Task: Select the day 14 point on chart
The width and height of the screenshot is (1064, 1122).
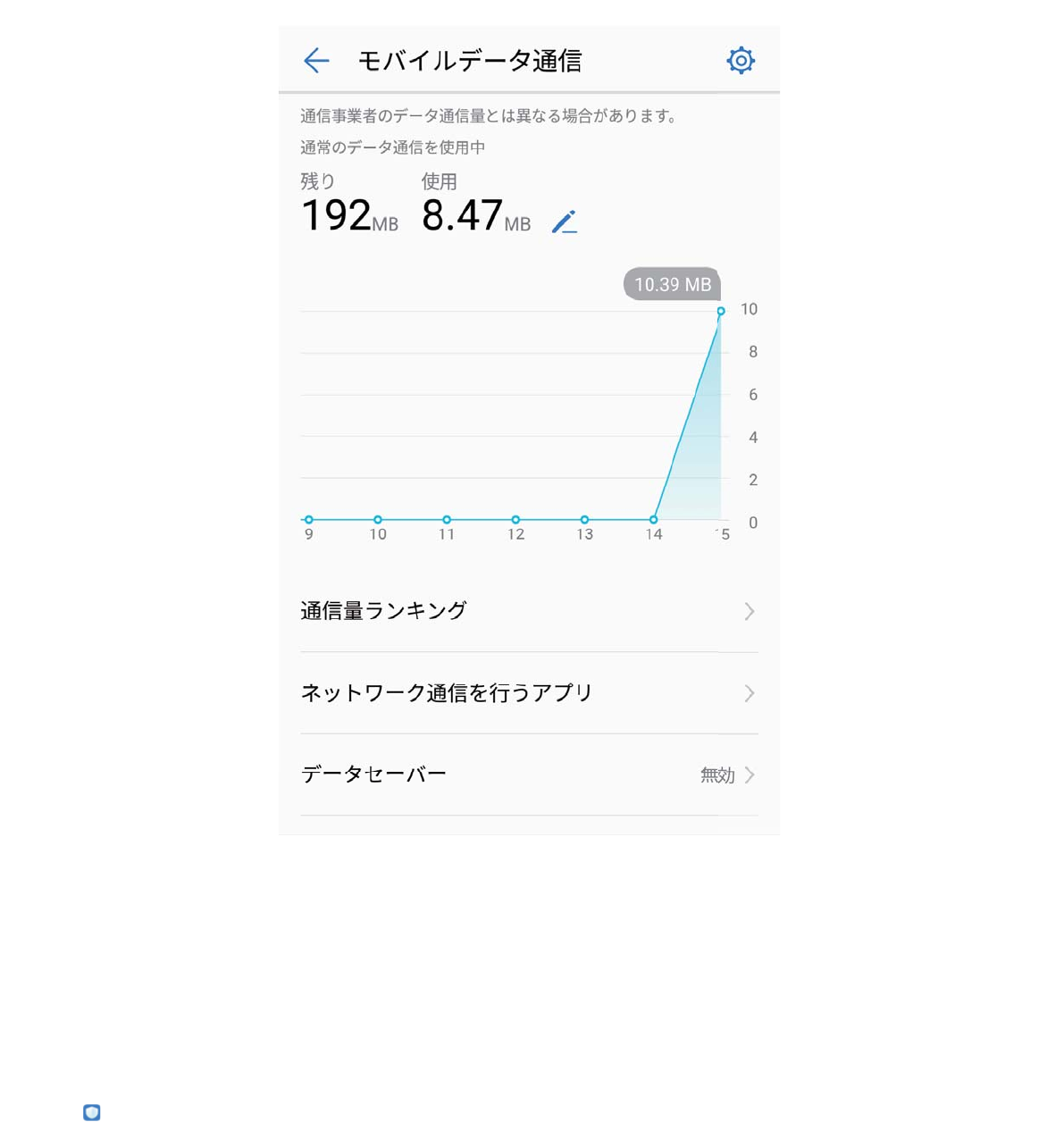Action: tap(654, 519)
